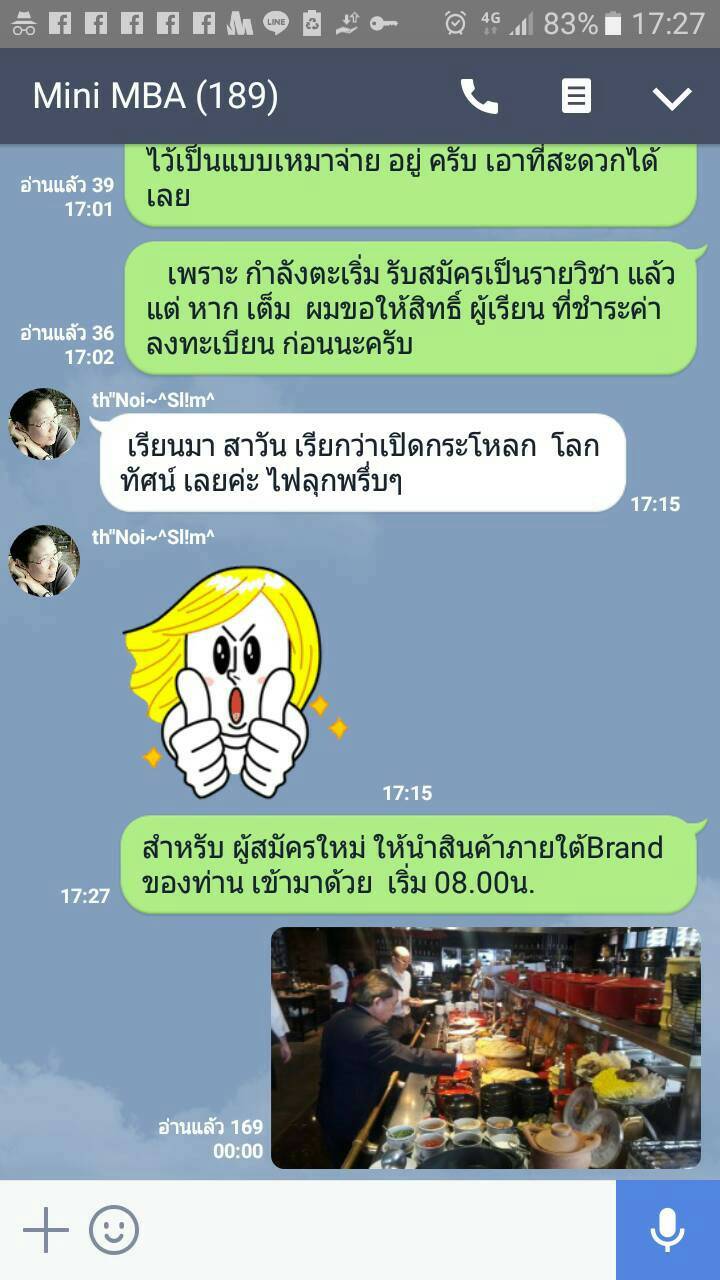Open the avatar beside the white text message
This screenshot has height=1280, width=720.
click(x=44, y=424)
